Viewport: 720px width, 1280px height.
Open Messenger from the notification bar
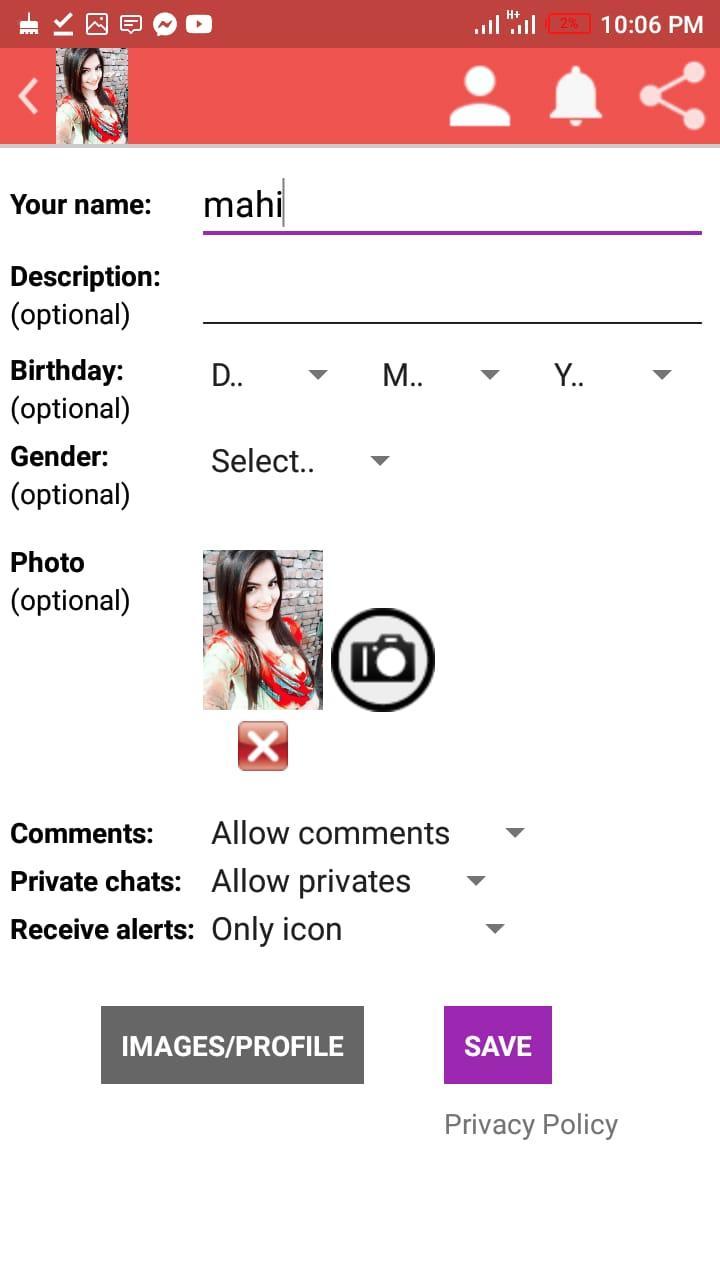(x=165, y=23)
